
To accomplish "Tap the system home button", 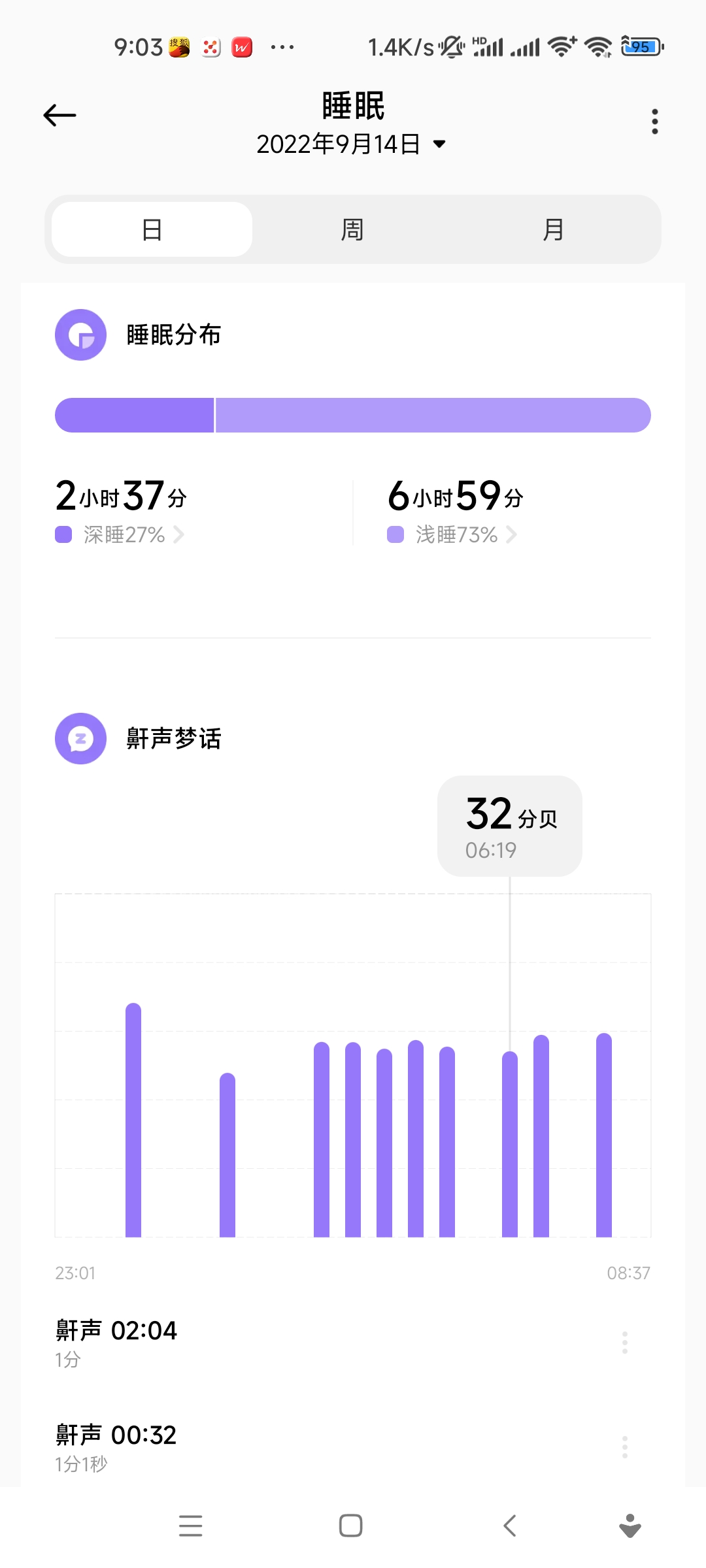I will pyautogui.click(x=351, y=1526).
